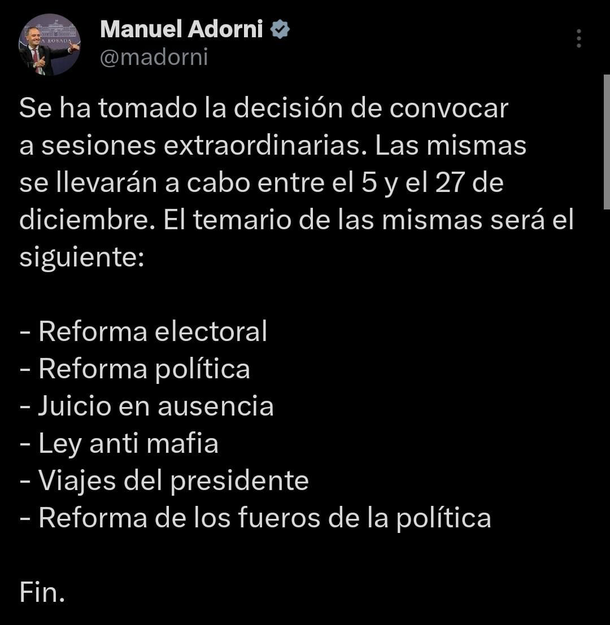Visit the @madorni handle

154,57
